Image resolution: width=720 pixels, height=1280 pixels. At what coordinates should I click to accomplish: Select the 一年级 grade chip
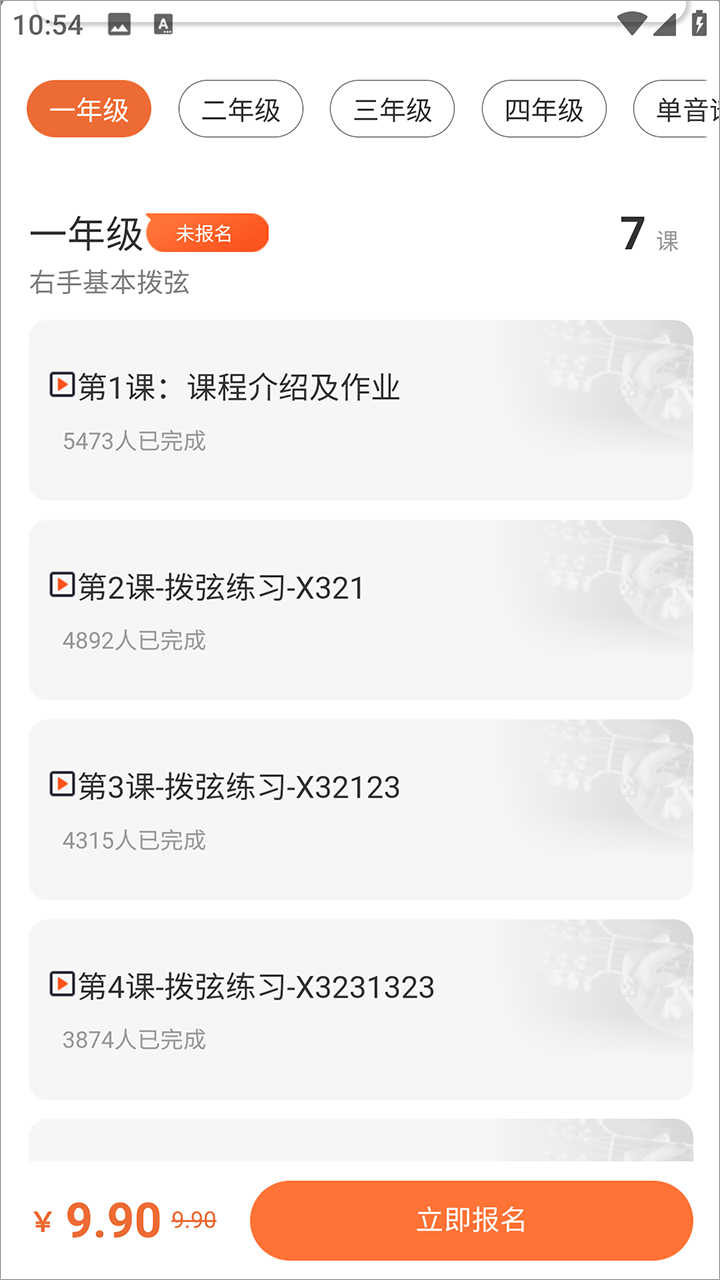[x=89, y=109]
